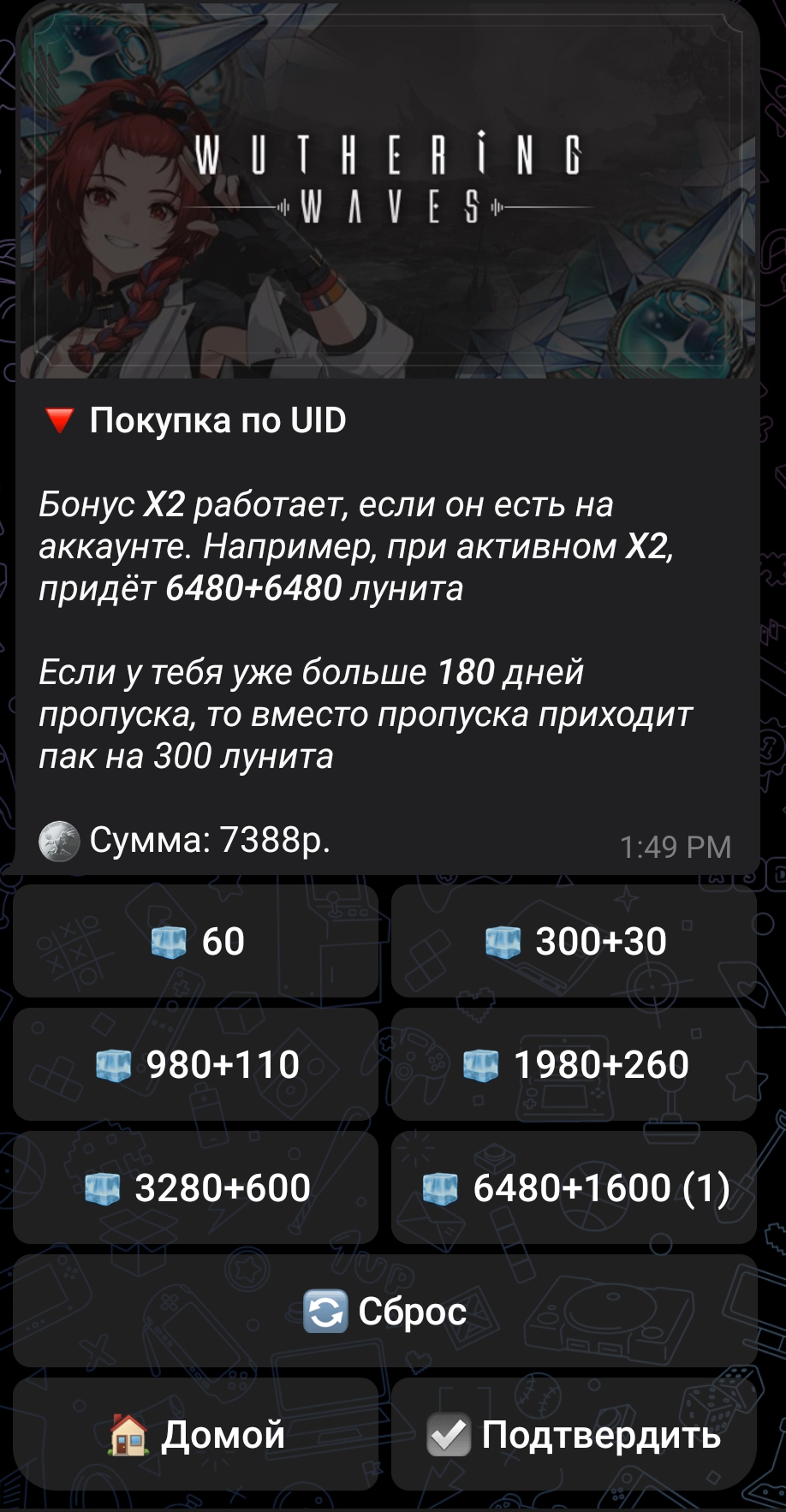Image resolution: width=786 pixels, height=1512 pixels.
Task: Confirm the order with Подтвердить
Action: point(574,1434)
